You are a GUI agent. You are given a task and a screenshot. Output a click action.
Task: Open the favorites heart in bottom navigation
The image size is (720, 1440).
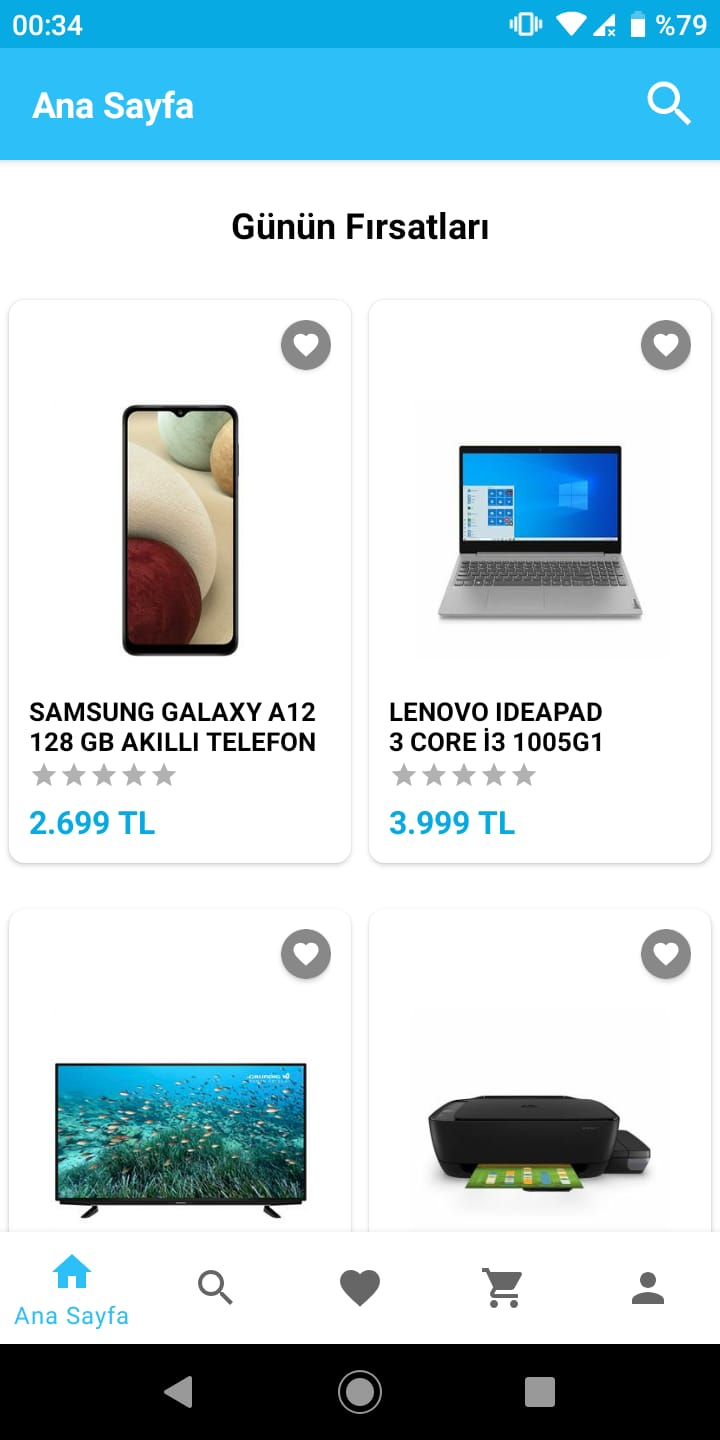(x=359, y=1287)
